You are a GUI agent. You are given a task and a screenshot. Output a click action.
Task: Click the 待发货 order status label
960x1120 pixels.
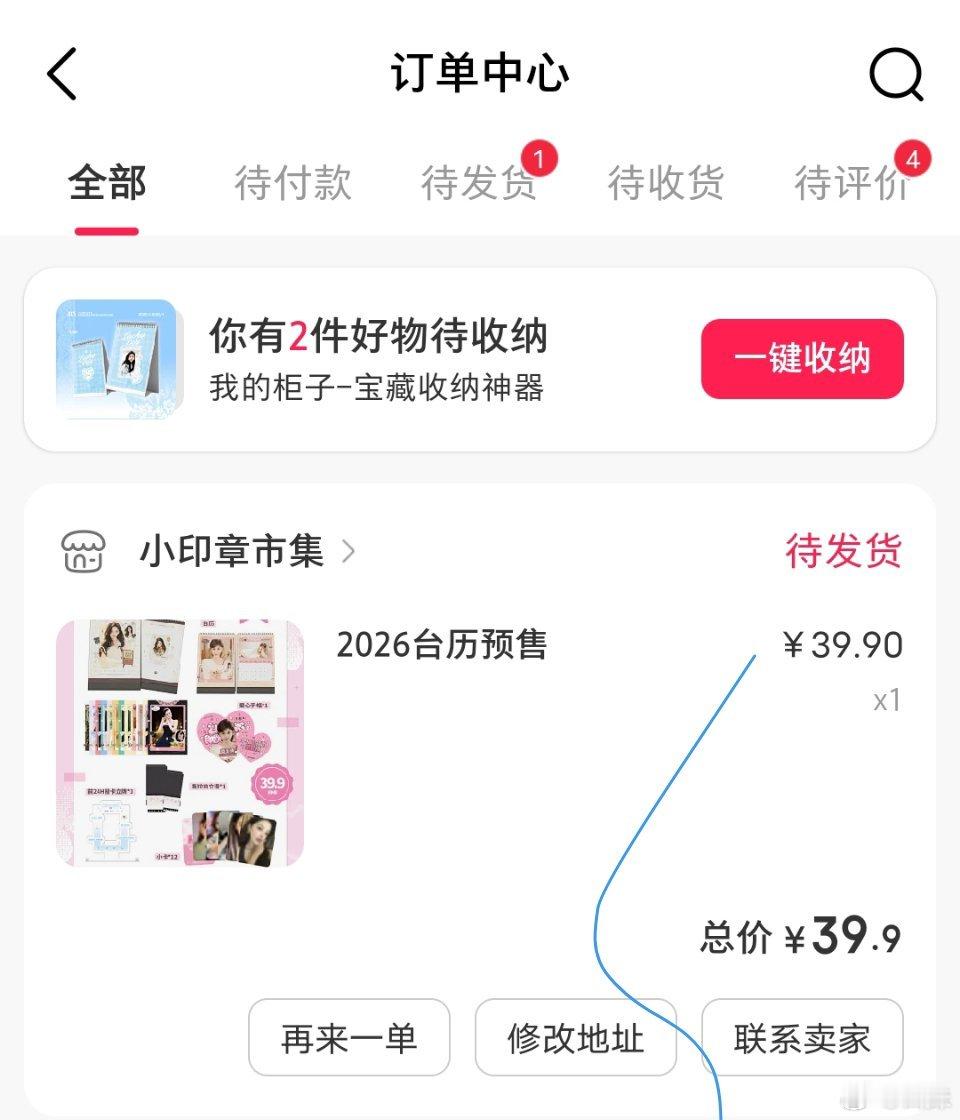pos(845,549)
